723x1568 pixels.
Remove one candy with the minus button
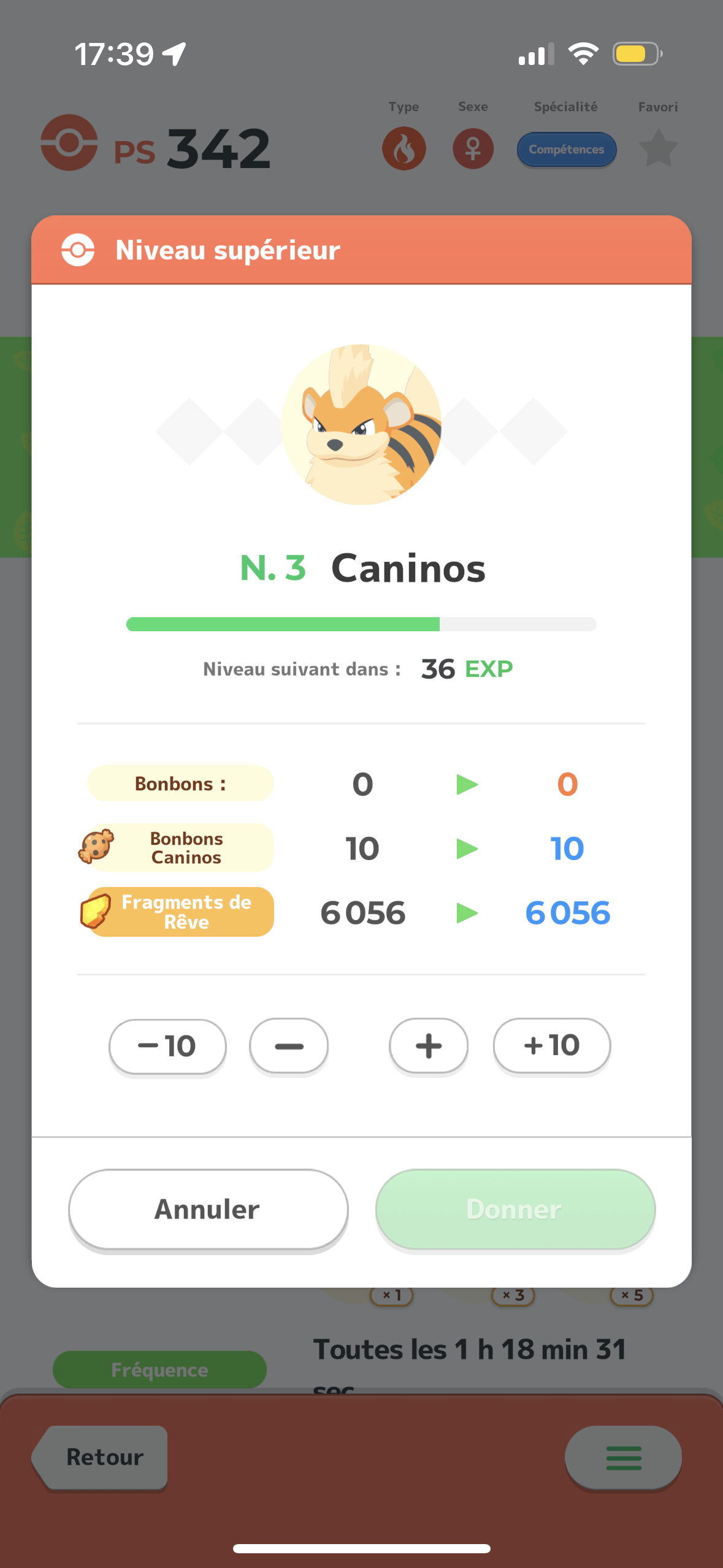pyautogui.click(x=289, y=1046)
